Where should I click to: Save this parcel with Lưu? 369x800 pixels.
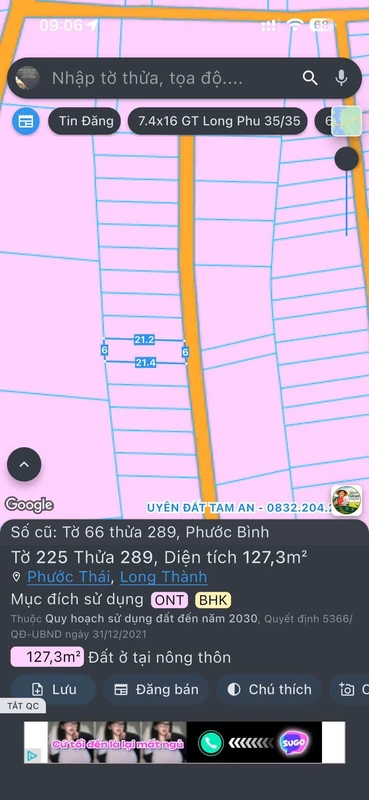[x=53, y=689]
